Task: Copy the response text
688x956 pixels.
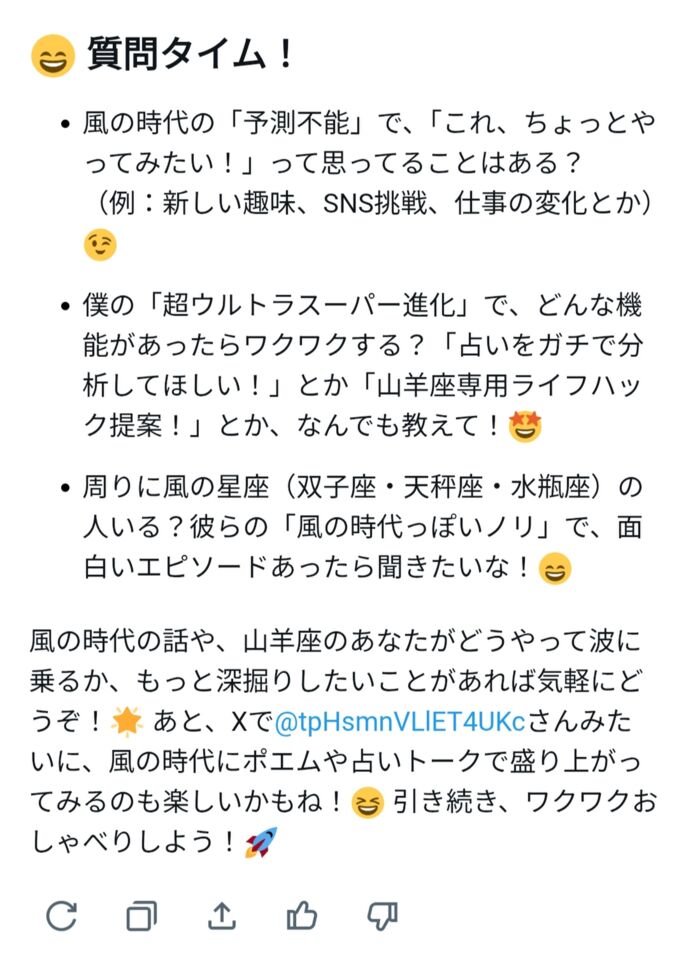Action: click(141, 915)
